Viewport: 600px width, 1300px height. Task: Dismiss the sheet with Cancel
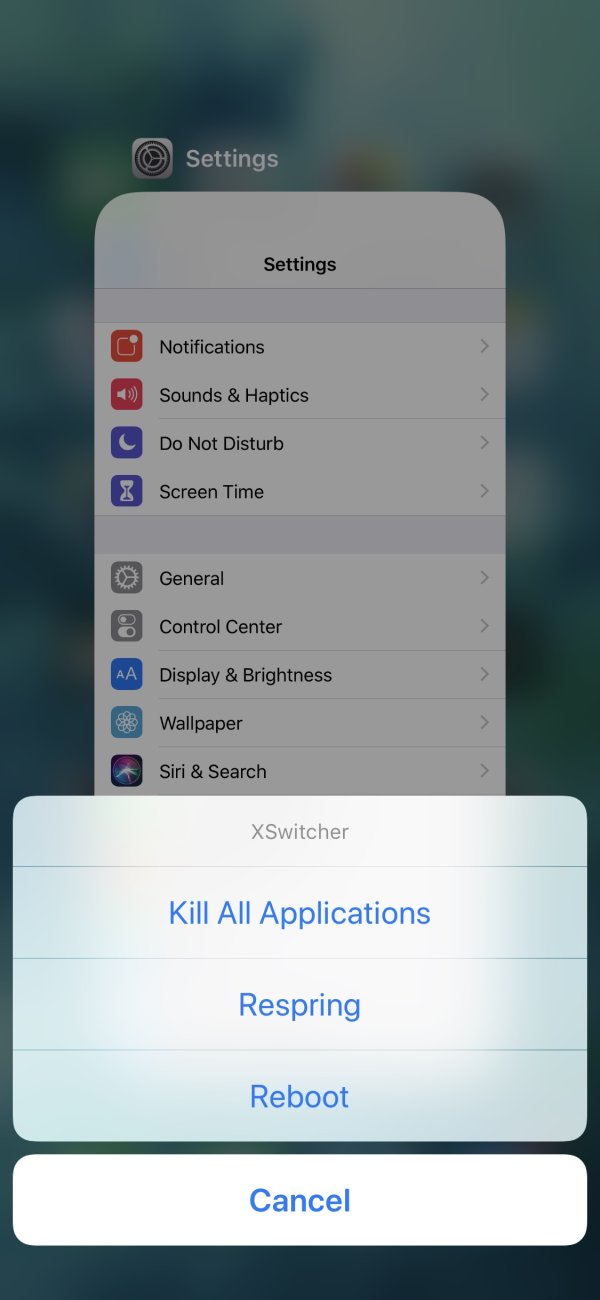299,1200
